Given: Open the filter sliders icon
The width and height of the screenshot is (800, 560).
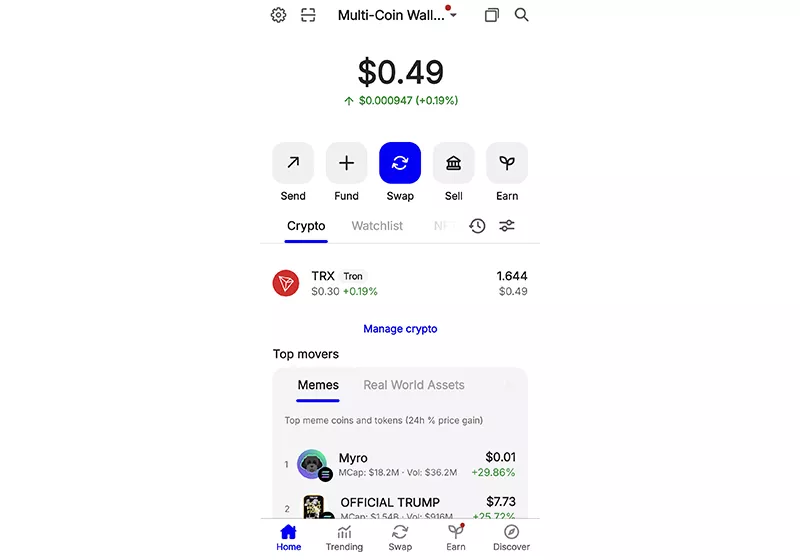Looking at the screenshot, I should coord(507,226).
